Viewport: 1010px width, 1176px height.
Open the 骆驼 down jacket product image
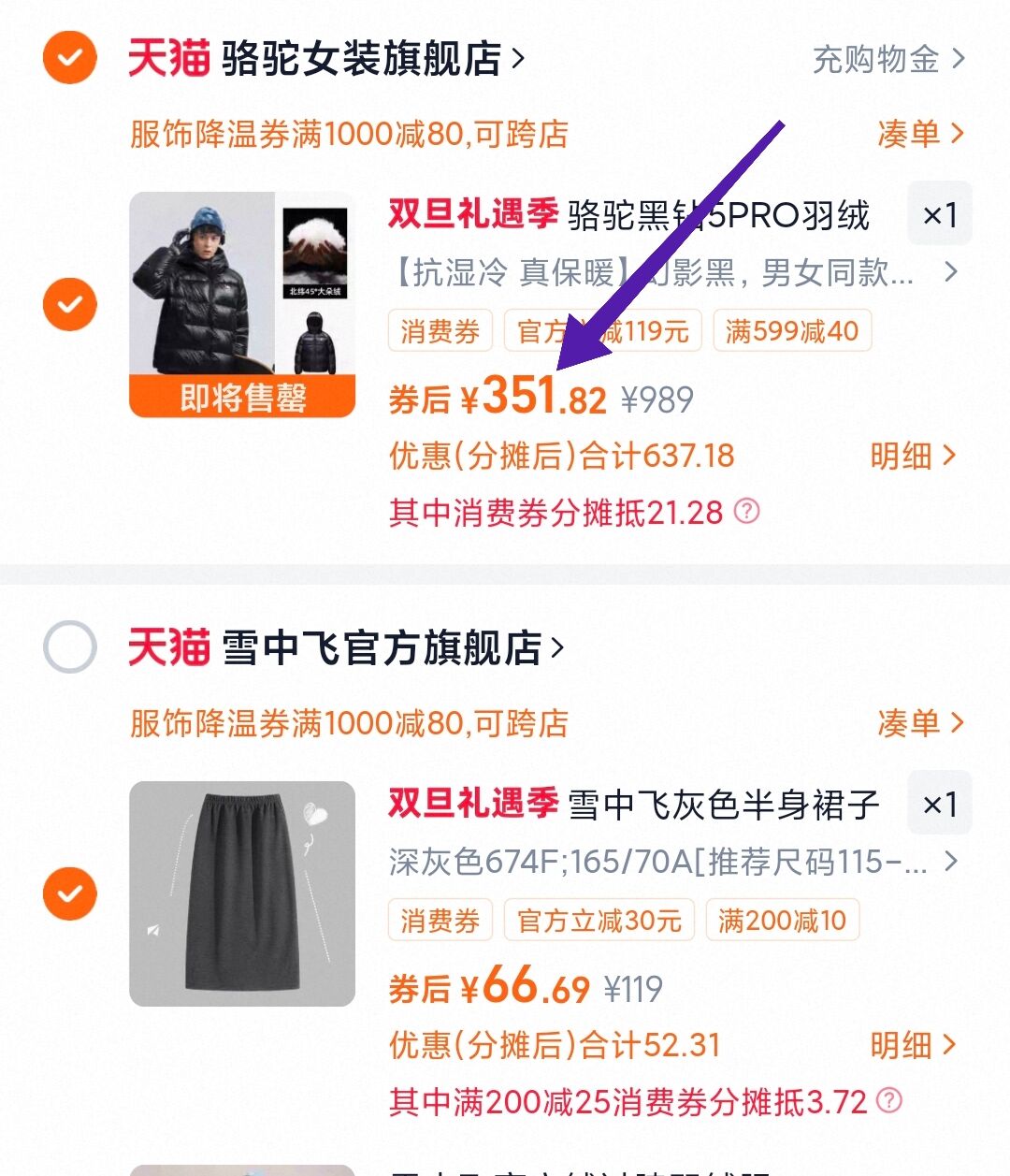click(242, 304)
